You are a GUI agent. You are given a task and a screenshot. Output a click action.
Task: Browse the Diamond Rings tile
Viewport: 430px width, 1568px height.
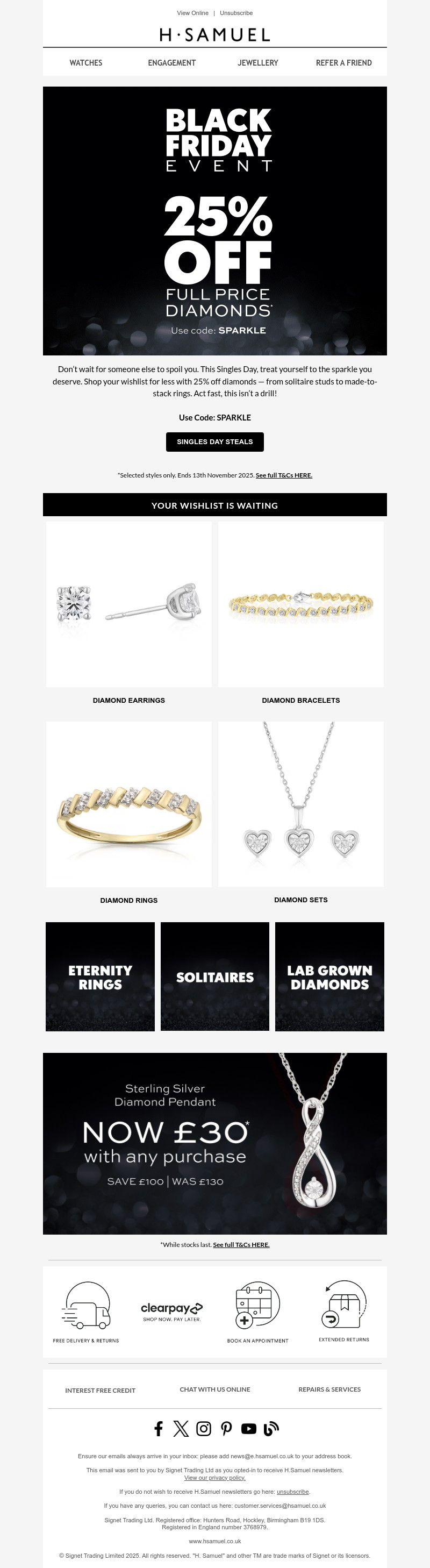(x=129, y=803)
